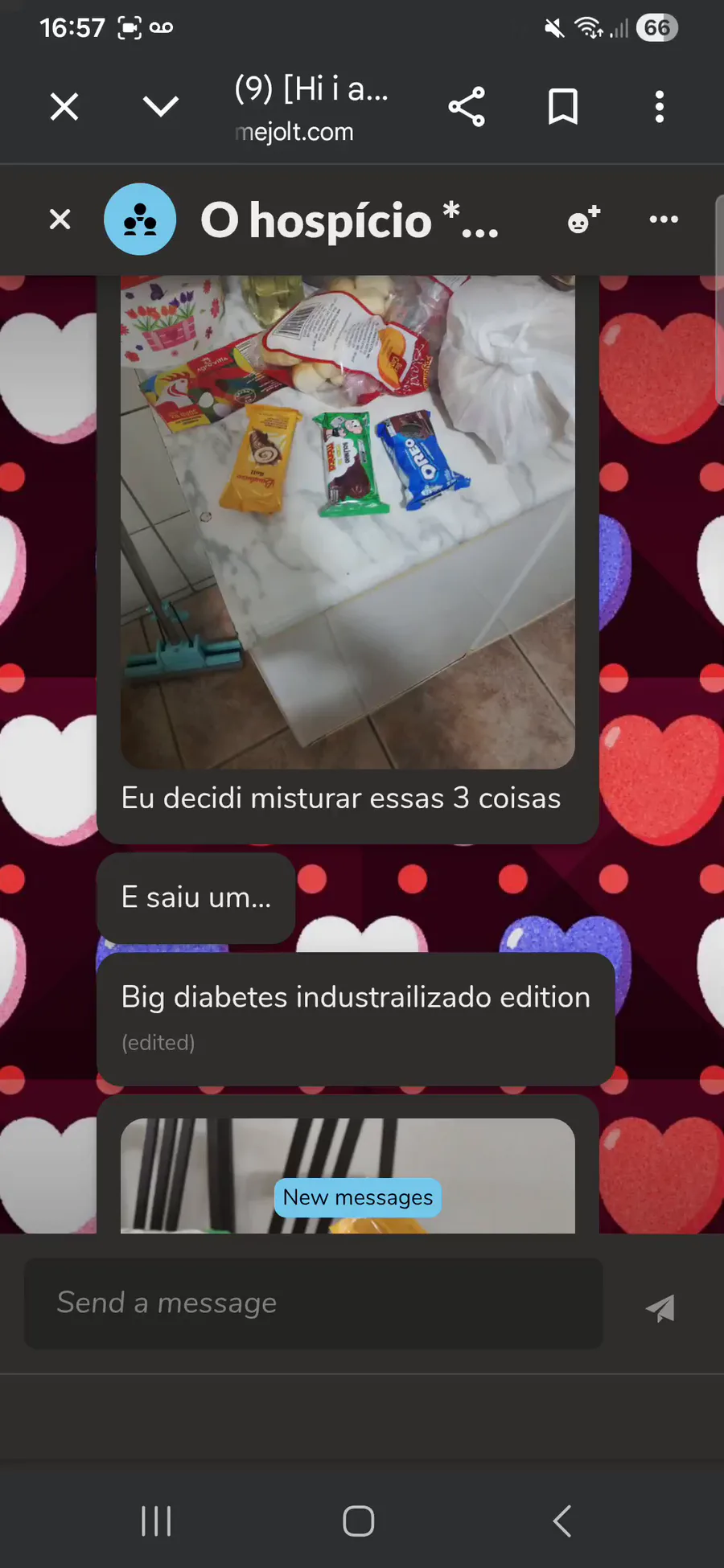Add a member to the group chat
Viewport: 724px width, 1568px height.
pyautogui.click(x=584, y=220)
